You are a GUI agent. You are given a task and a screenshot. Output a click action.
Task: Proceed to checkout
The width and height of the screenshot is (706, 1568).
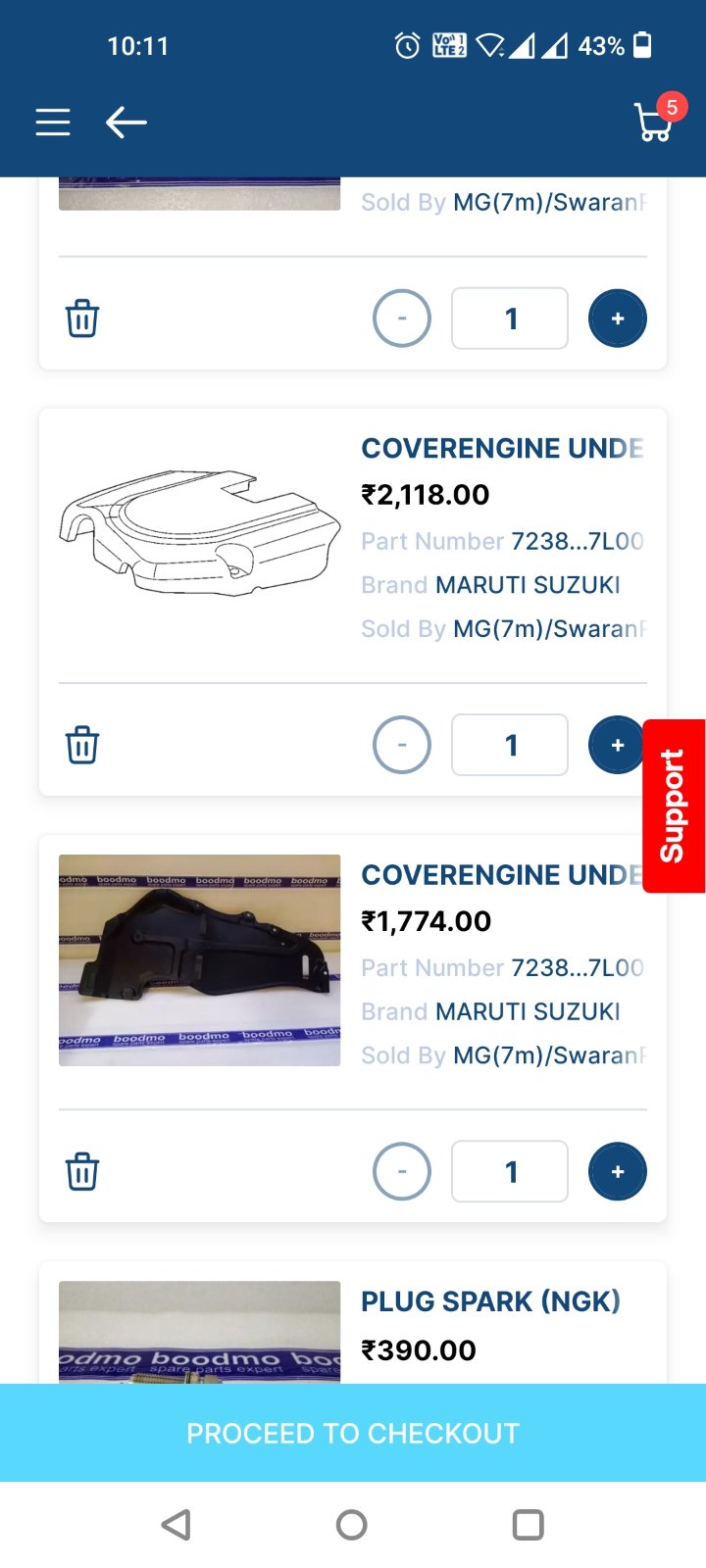pos(353,1433)
